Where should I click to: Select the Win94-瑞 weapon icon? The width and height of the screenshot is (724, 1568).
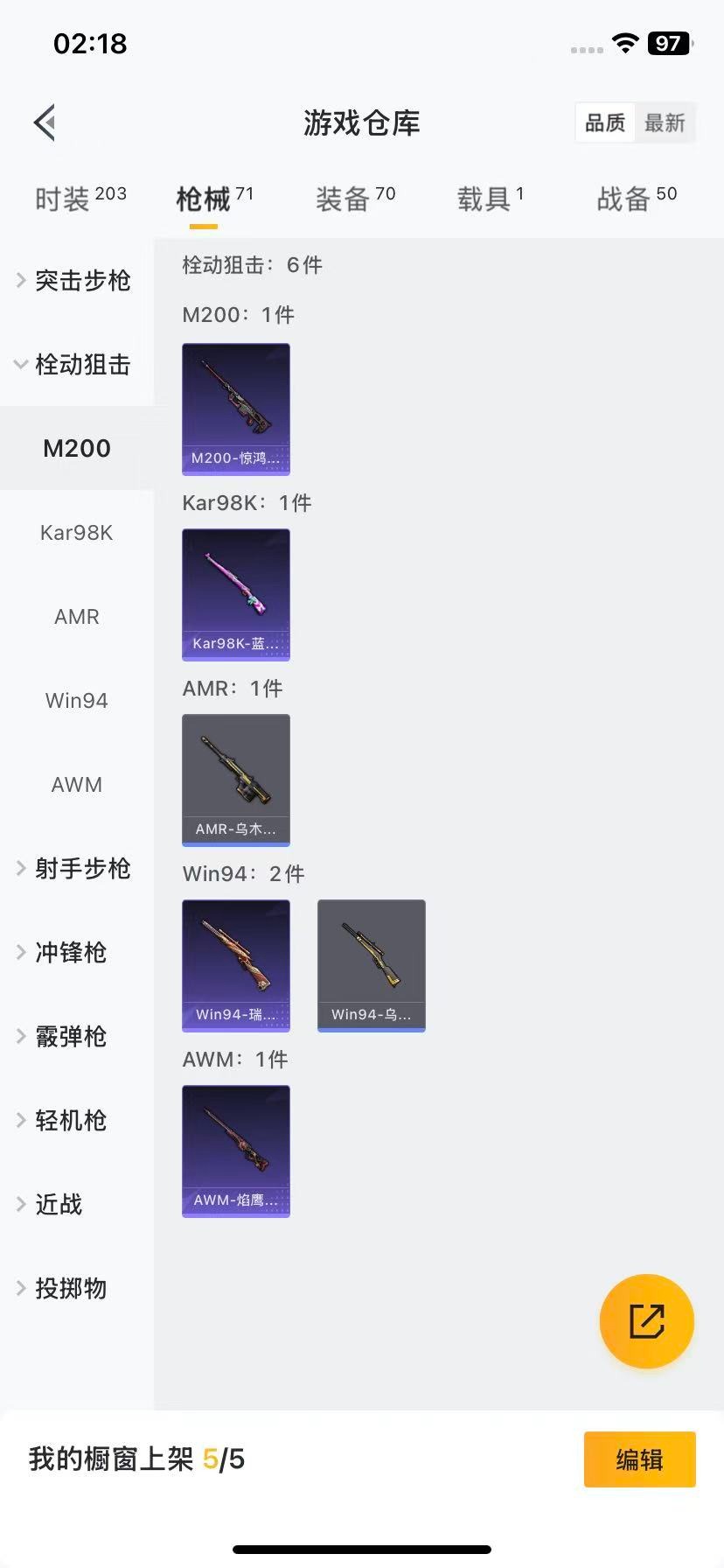[235, 965]
